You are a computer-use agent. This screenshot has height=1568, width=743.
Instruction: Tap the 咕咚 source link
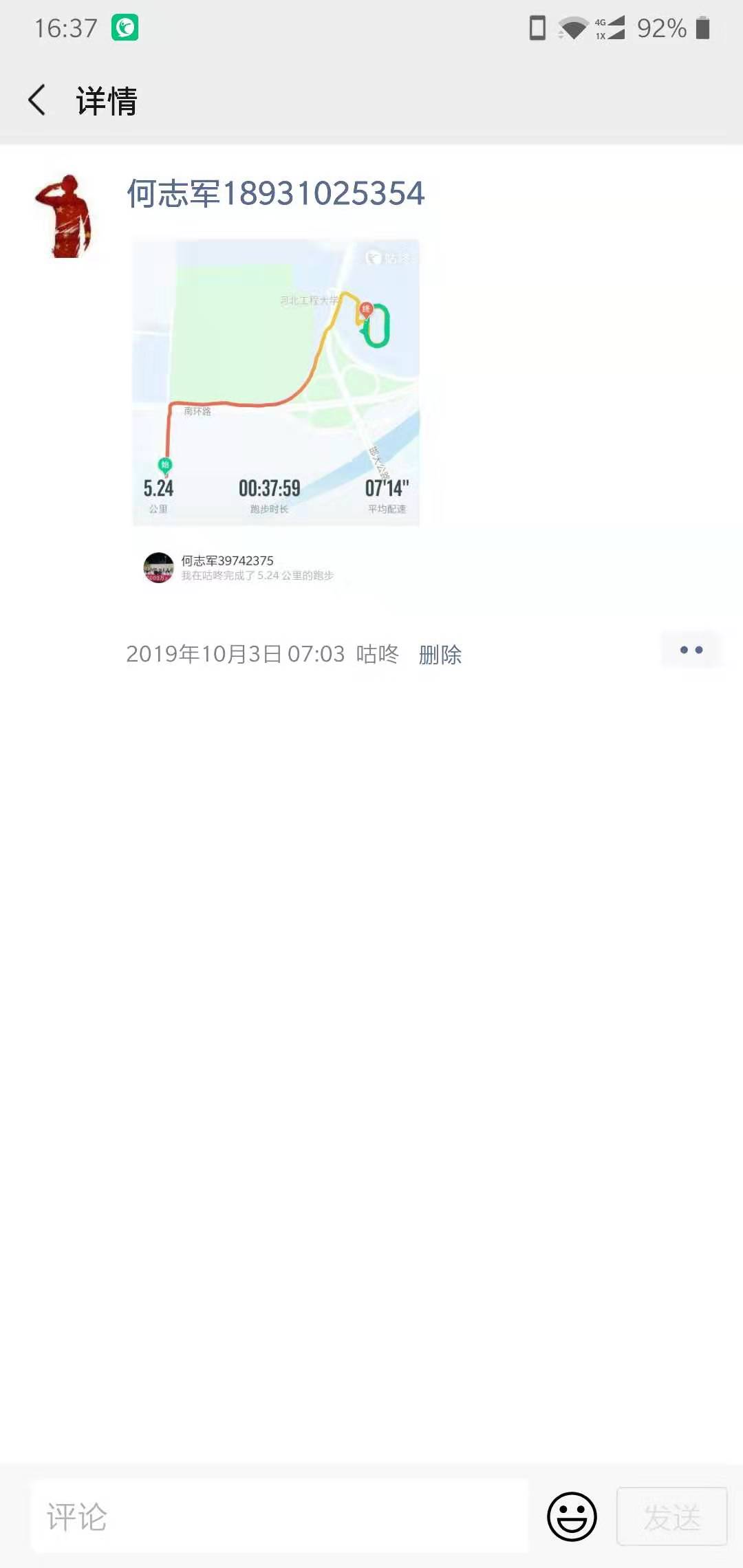[377, 653]
